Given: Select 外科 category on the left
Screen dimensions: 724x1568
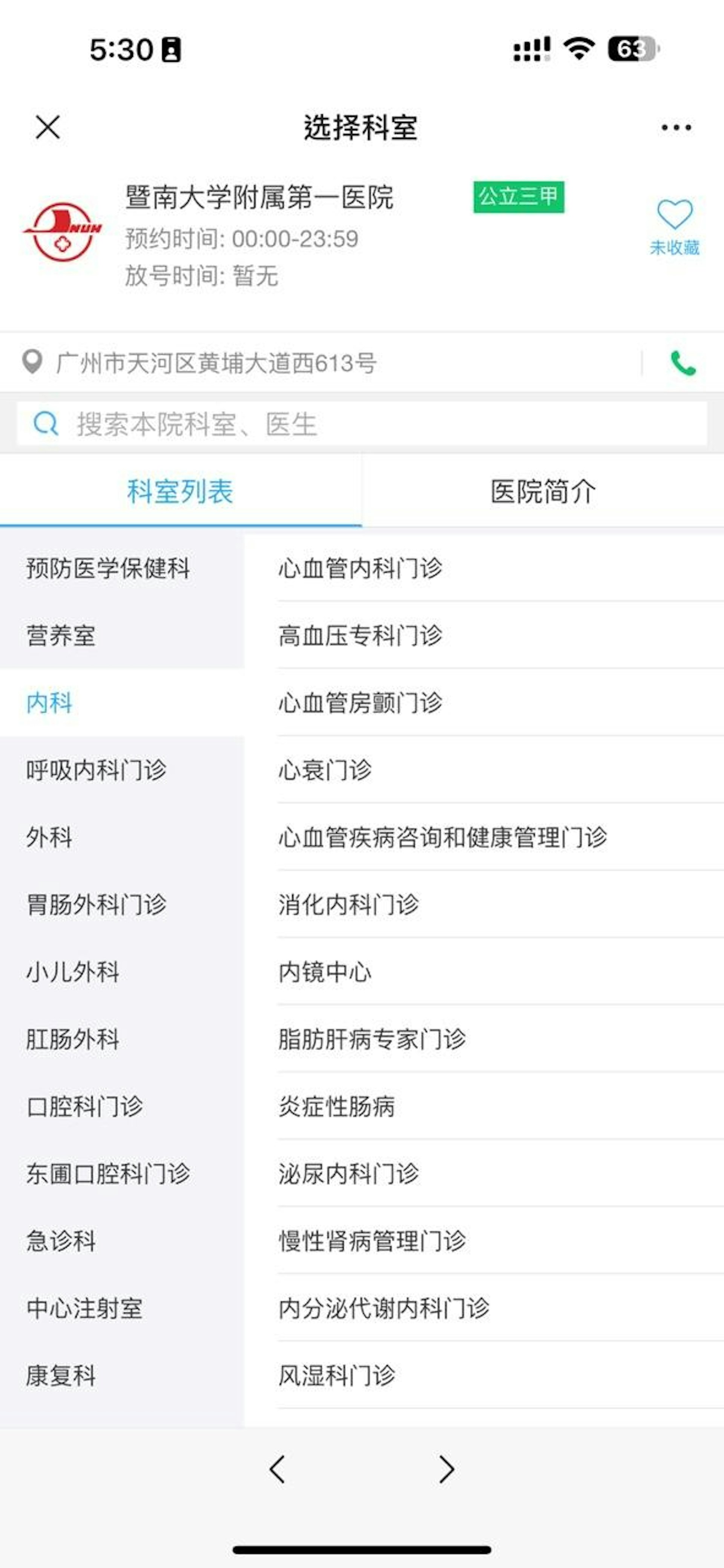Looking at the screenshot, I should click(49, 837).
